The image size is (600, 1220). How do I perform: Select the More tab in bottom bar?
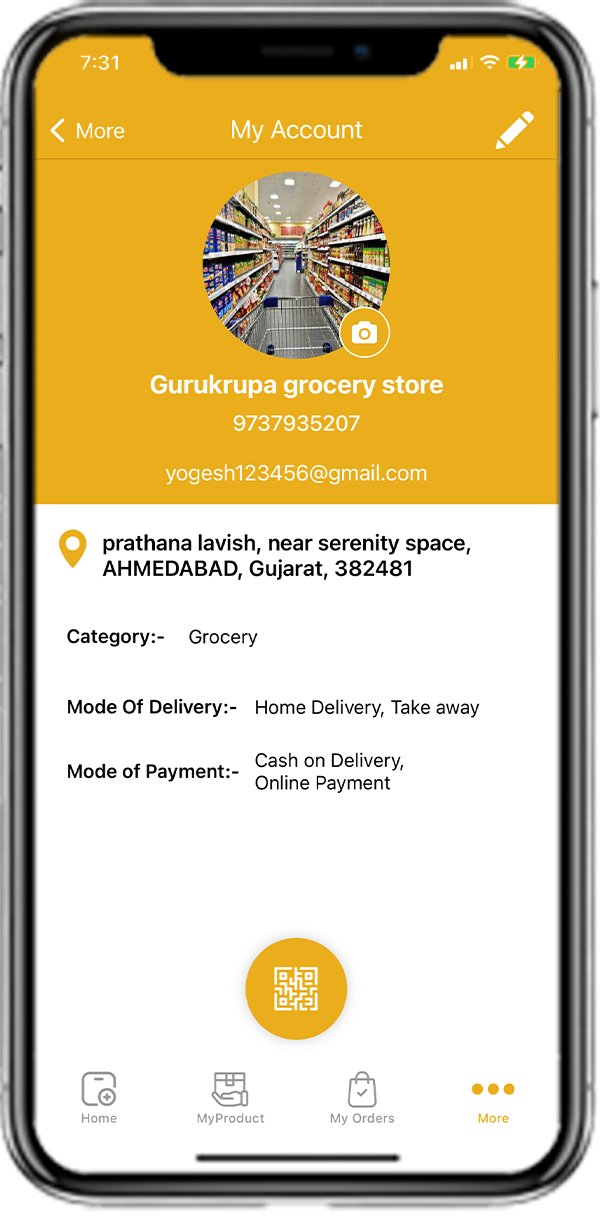pos(493,1099)
